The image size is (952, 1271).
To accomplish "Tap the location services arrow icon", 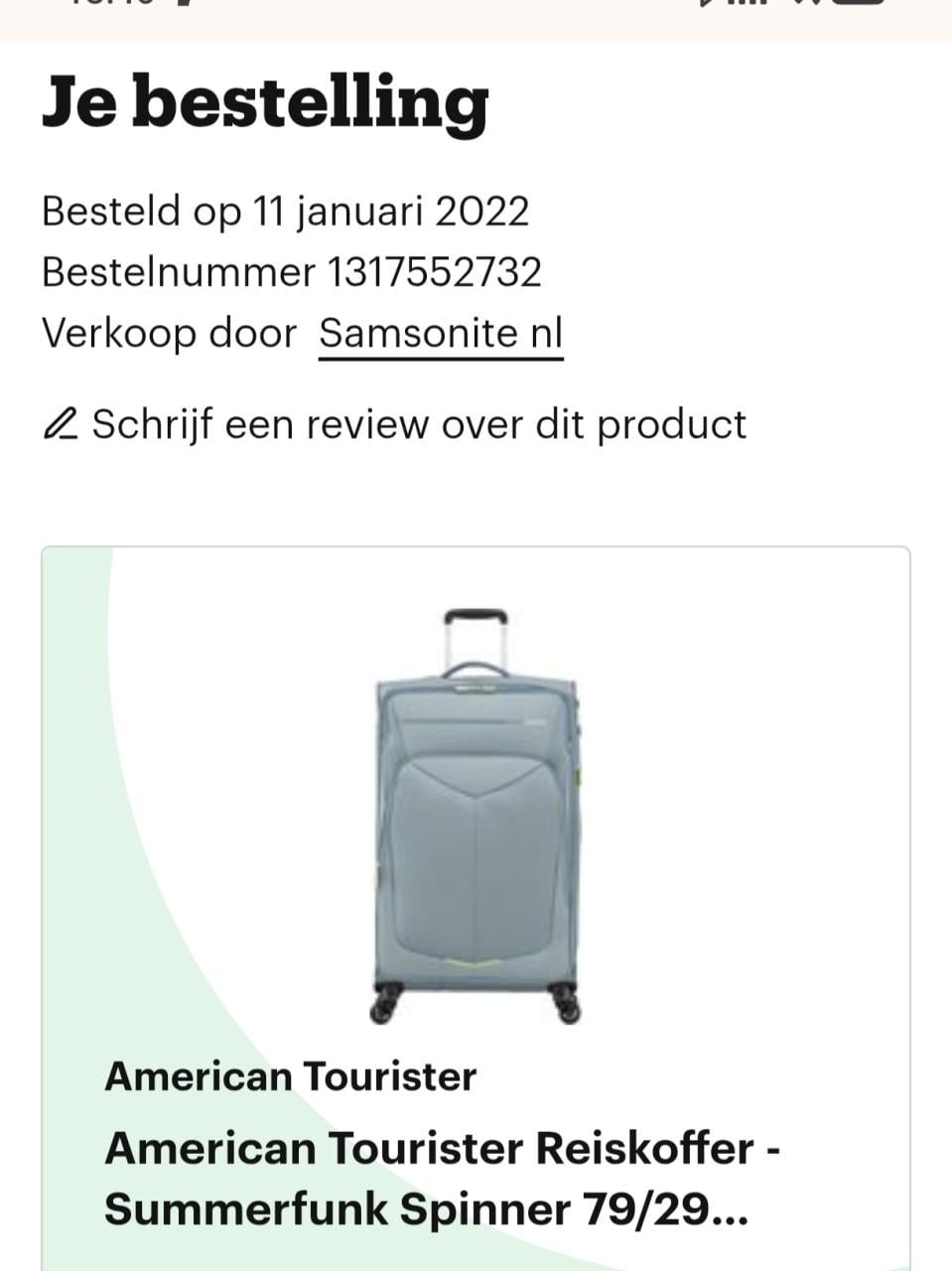I will (708, 6).
